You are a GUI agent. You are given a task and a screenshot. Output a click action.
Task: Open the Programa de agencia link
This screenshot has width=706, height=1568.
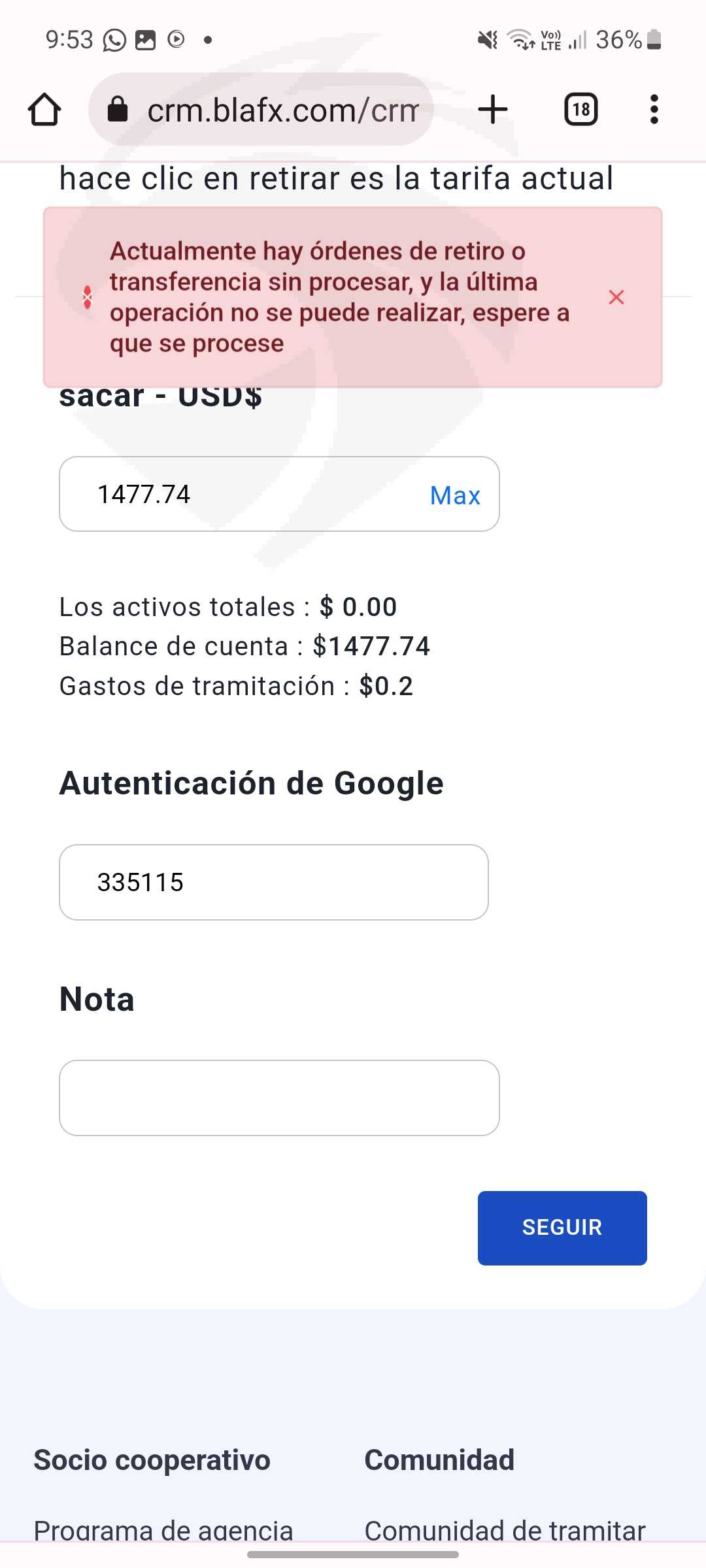tap(163, 1529)
